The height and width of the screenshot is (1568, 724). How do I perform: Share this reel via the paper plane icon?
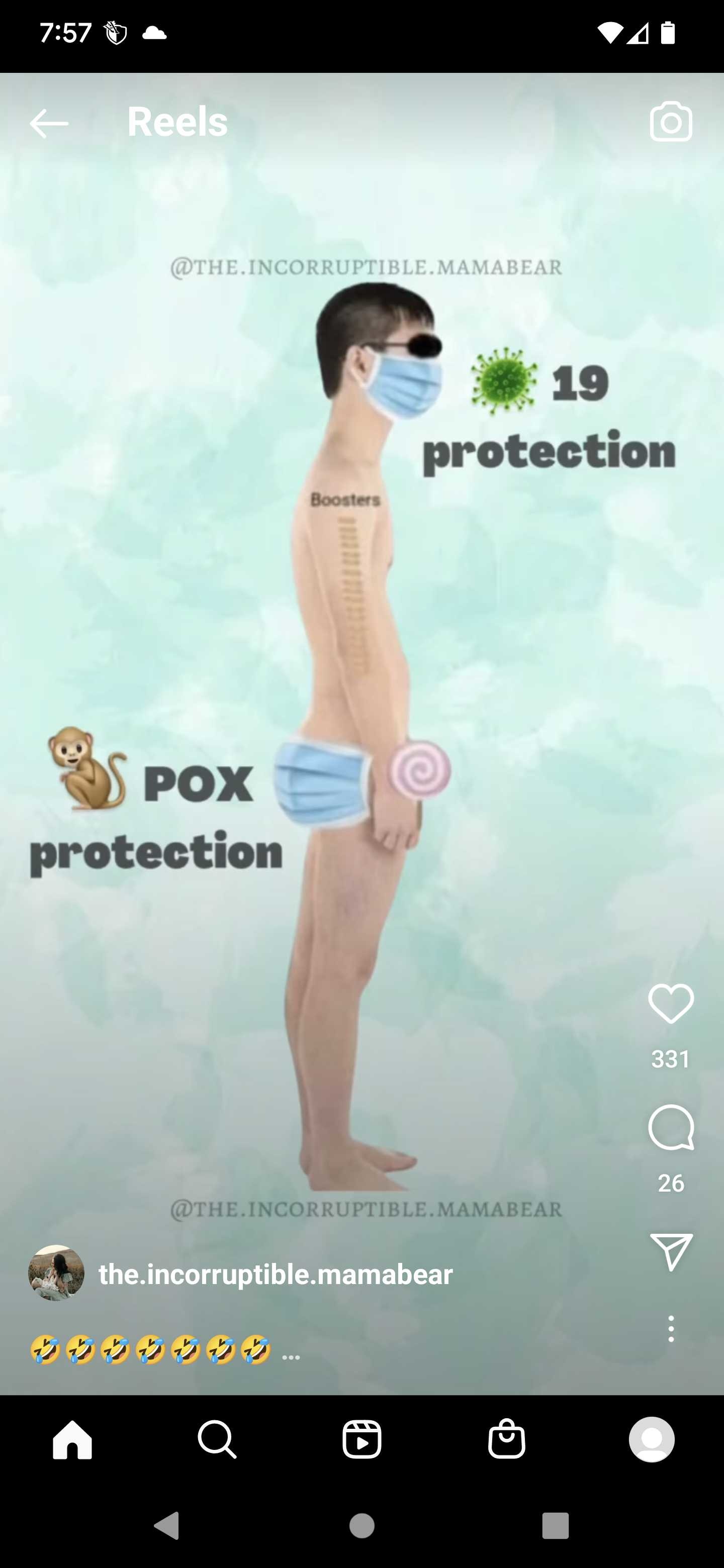(671, 1251)
